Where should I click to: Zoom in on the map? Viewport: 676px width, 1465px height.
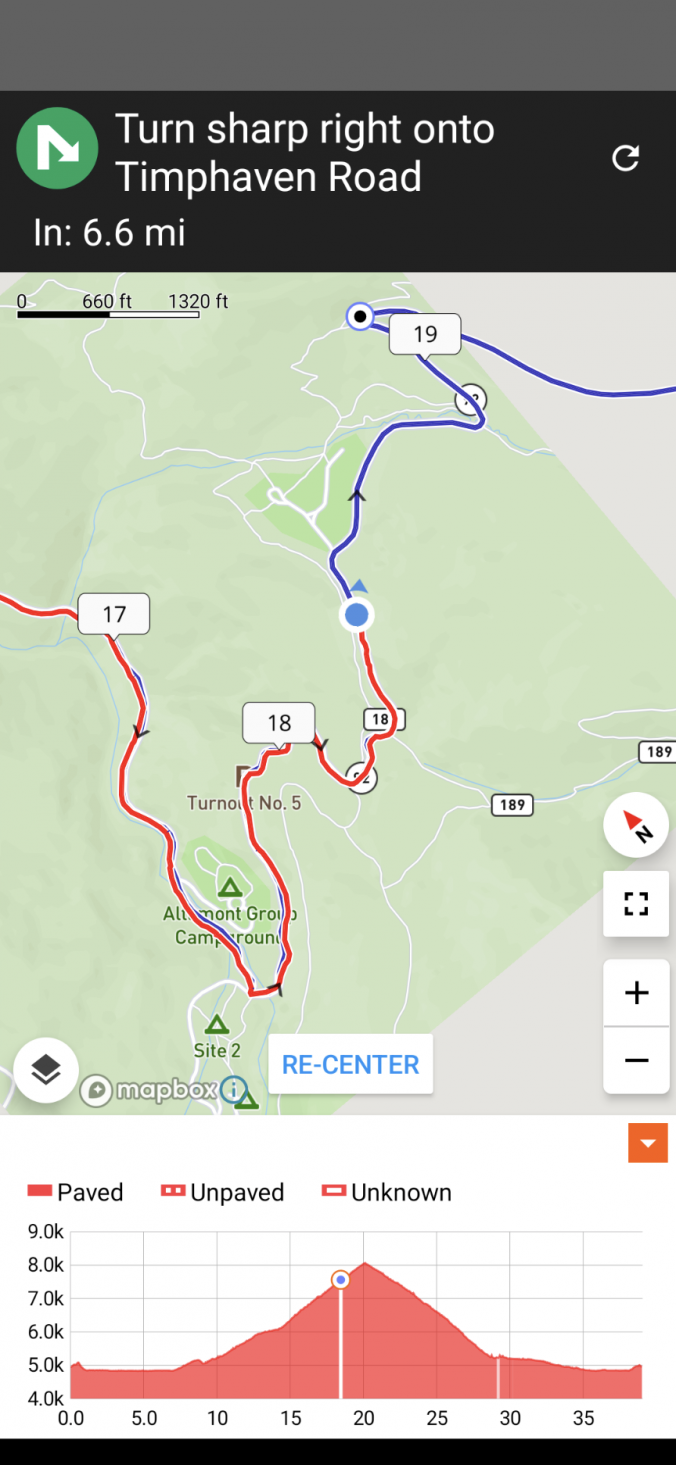636,993
